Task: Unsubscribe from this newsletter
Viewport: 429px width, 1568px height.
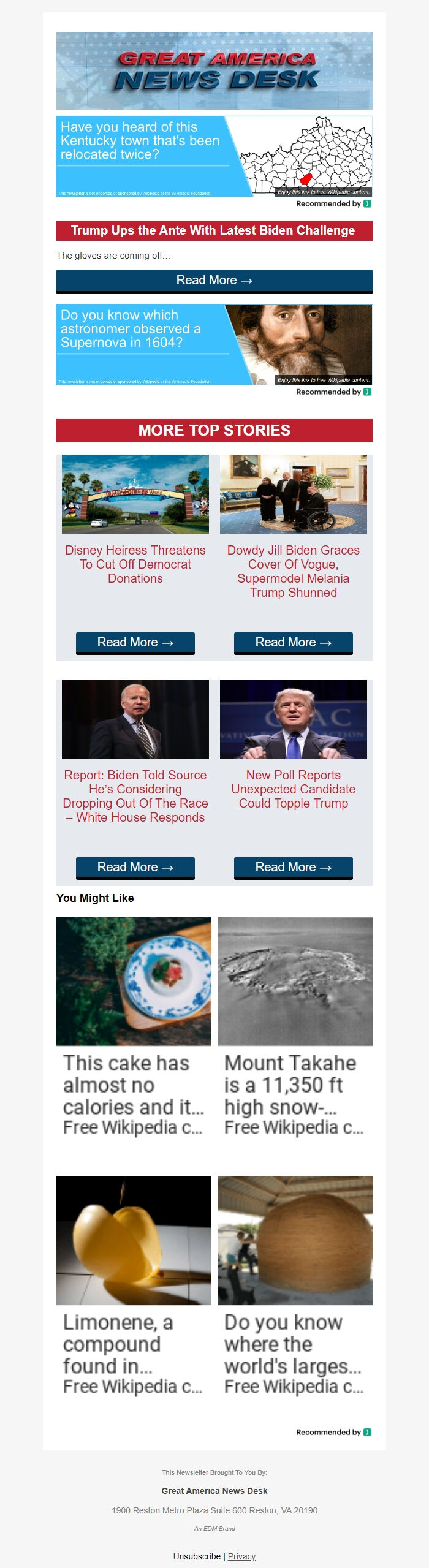Action: 197,1556
